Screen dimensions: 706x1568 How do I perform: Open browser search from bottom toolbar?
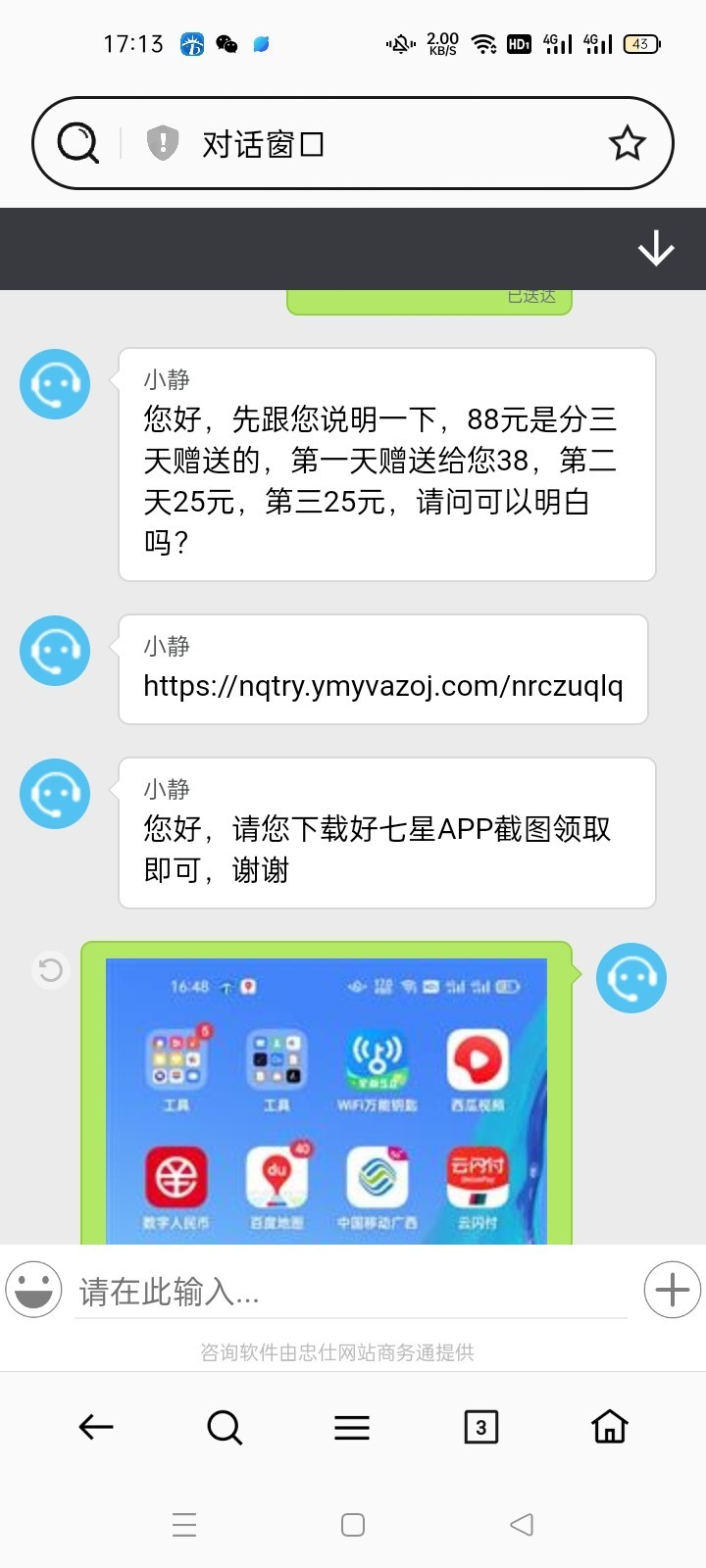pos(225,1427)
